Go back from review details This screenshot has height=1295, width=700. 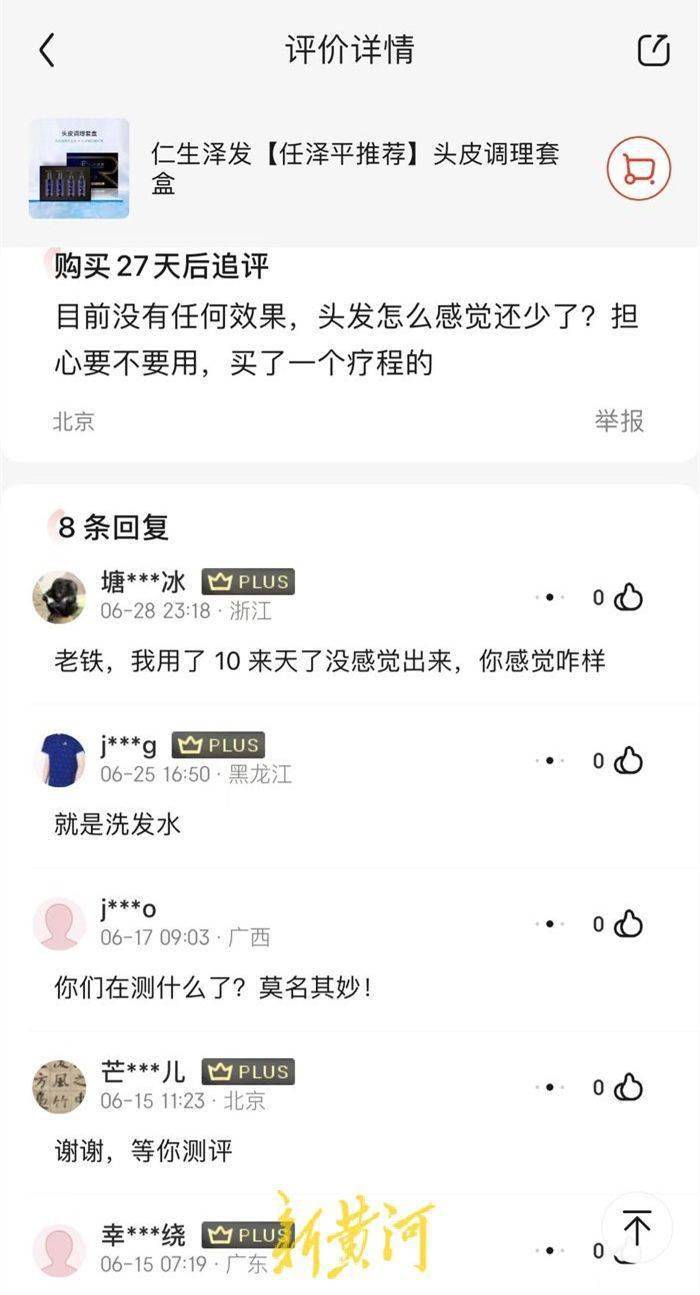[x=46, y=50]
